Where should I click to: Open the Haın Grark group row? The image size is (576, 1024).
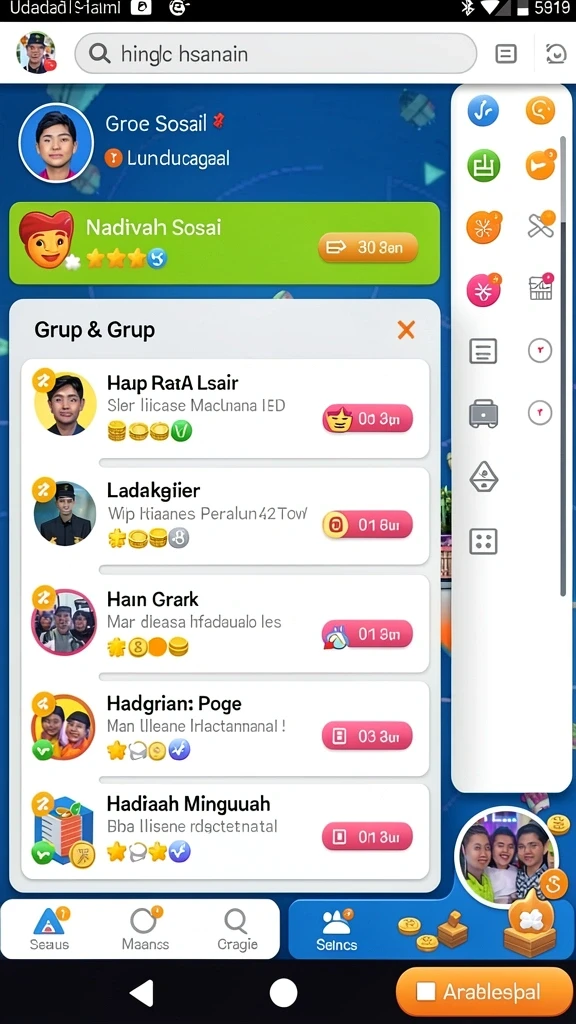(225, 622)
